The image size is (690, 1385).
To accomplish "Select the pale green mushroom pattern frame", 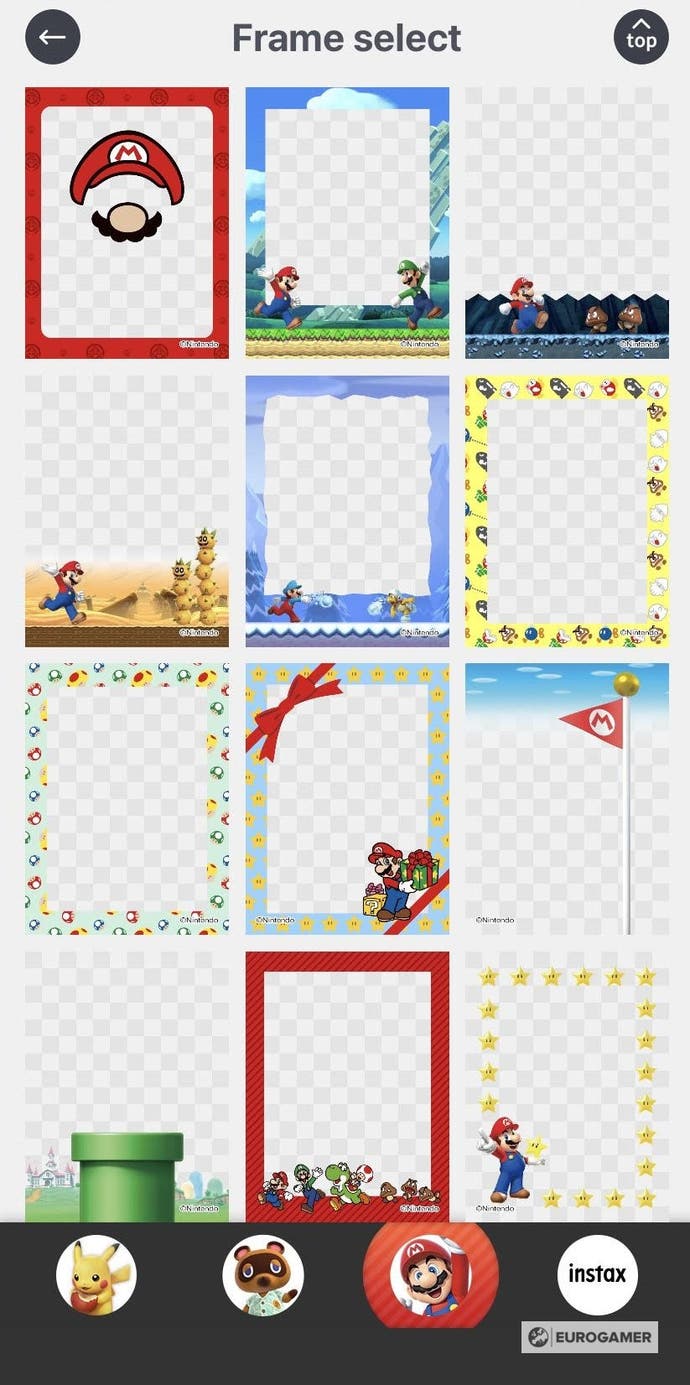I will (127, 798).
